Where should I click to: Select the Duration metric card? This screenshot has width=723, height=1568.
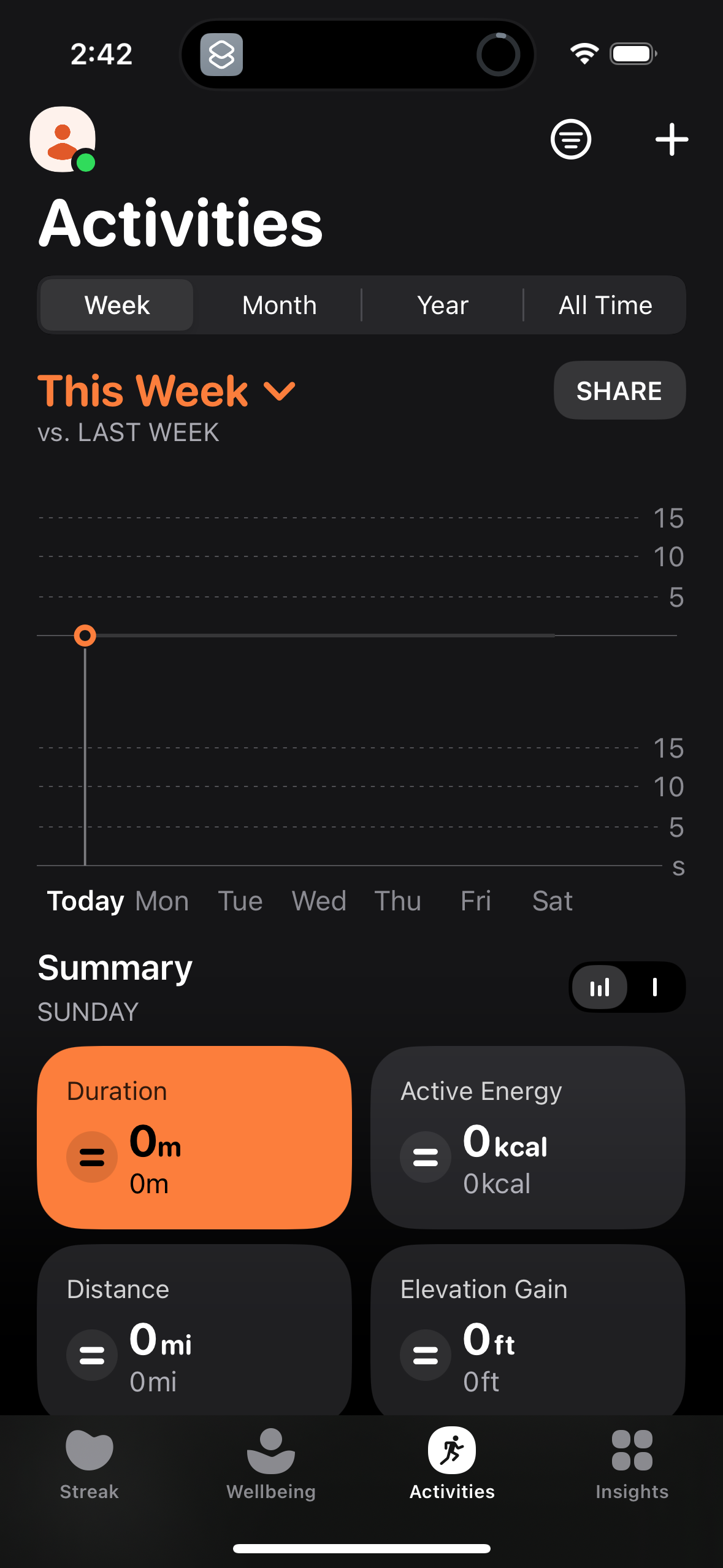(x=194, y=1138)
